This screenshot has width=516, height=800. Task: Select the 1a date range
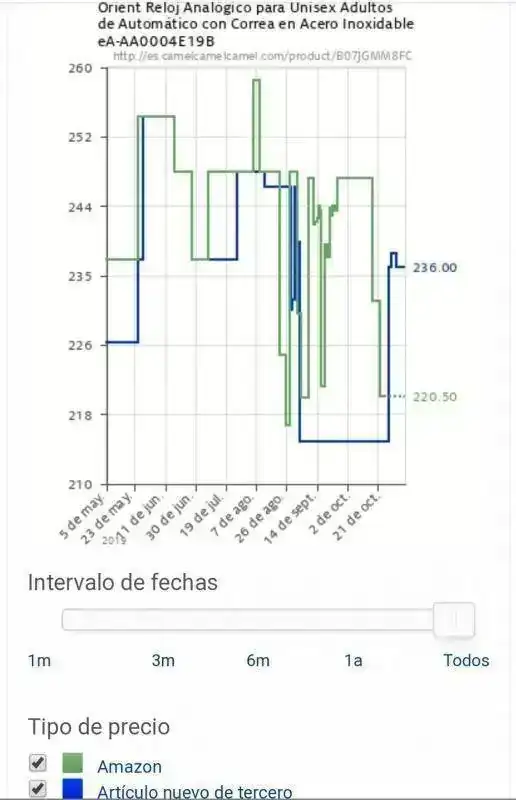click(353, 660)
